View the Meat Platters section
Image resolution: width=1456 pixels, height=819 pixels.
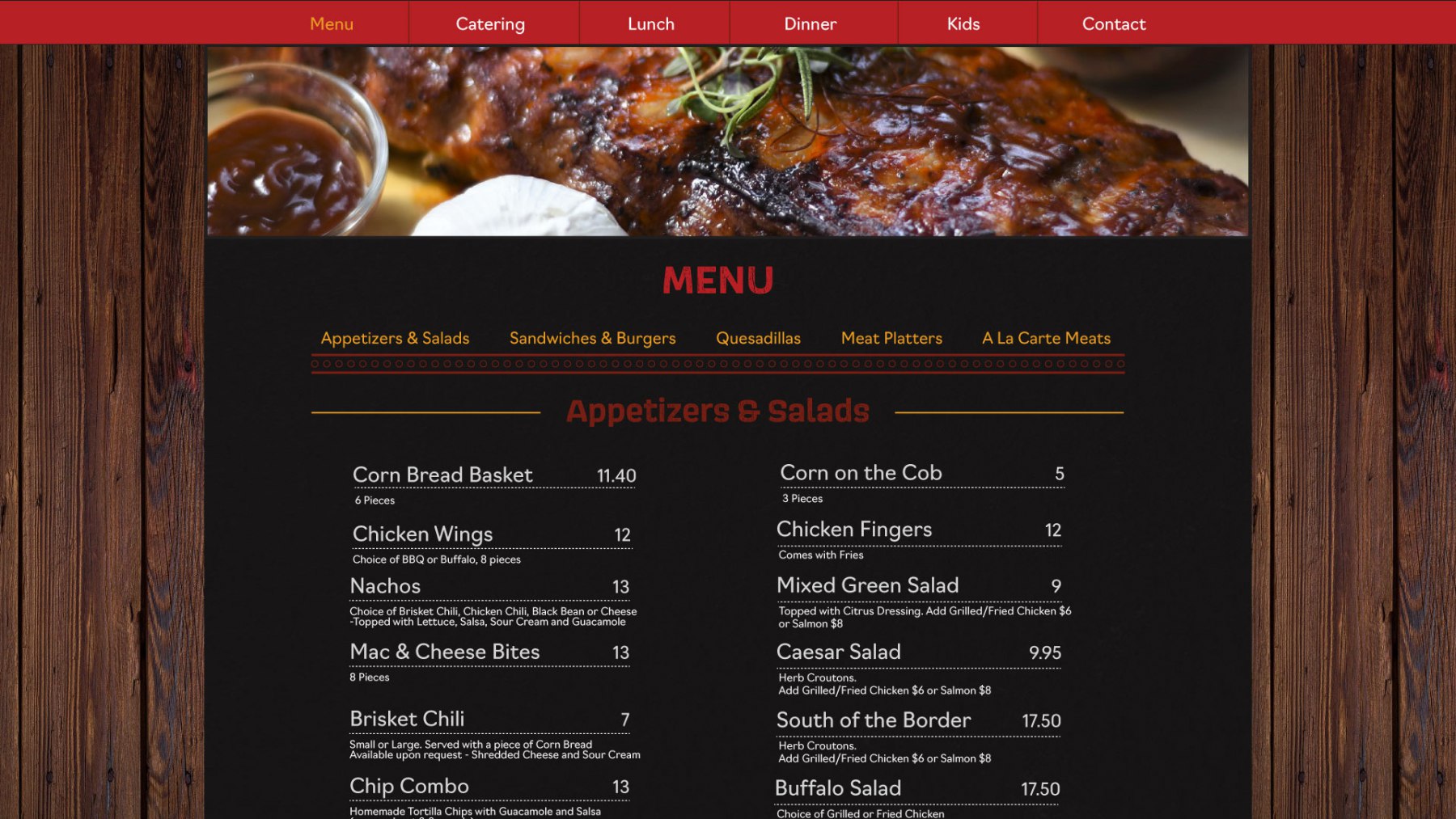coord(891,338)
